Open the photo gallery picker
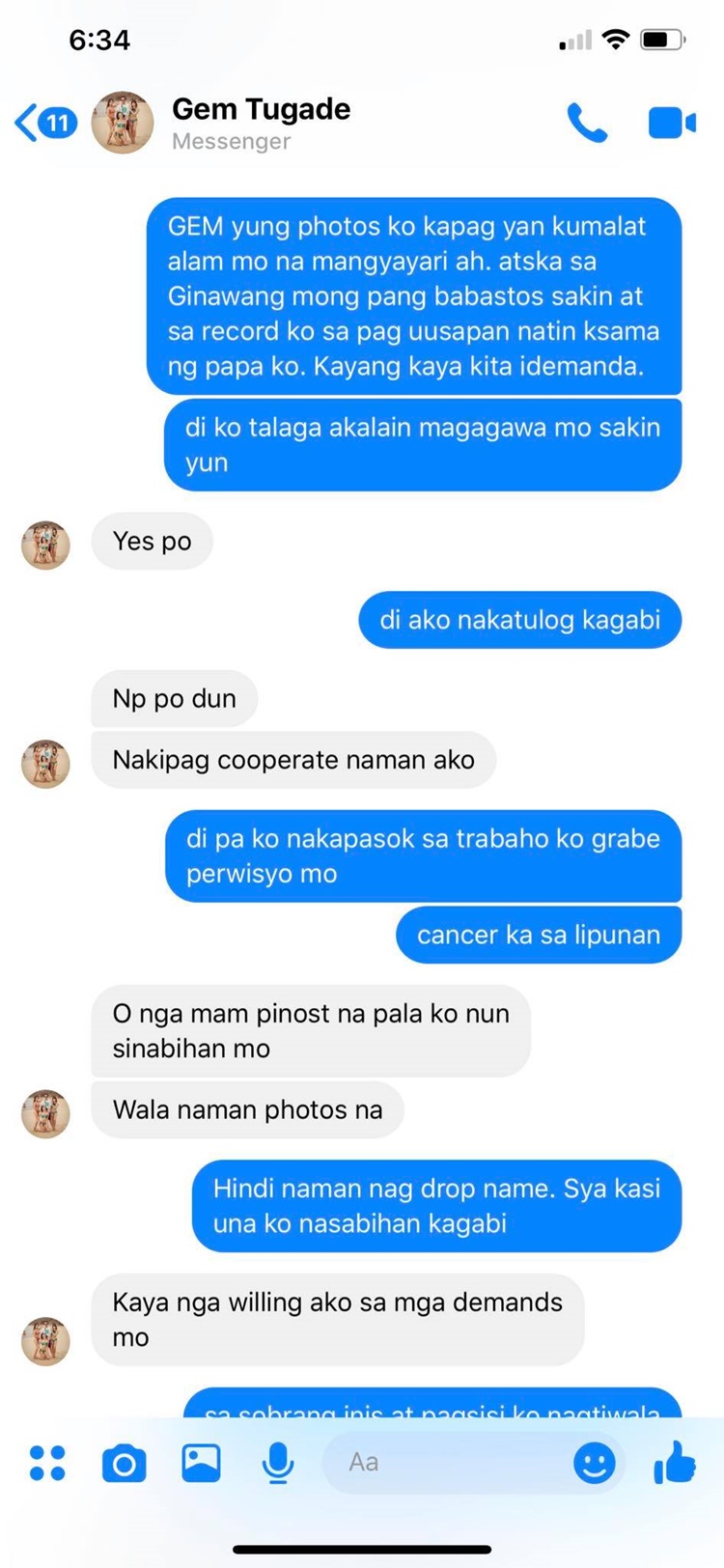Viewport: 724px width, 1568px height. (x=201, y=1463)
